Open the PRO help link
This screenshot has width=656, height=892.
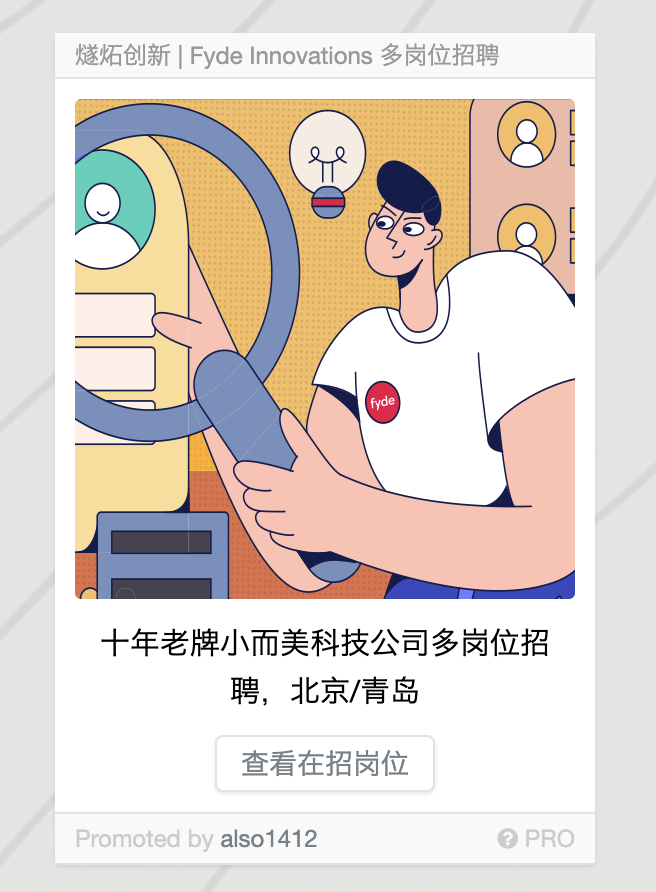(x=537, y=839)
